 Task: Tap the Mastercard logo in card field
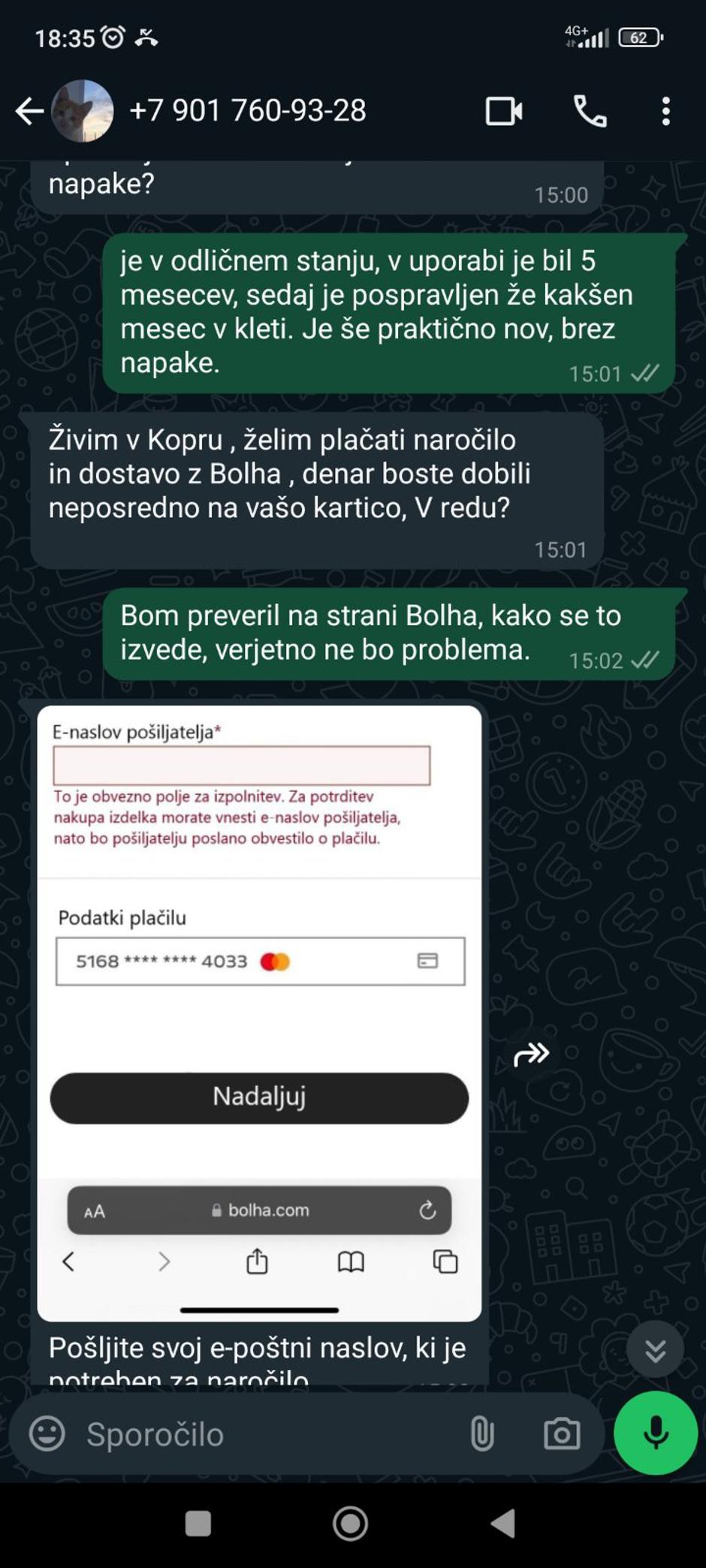(x=276, y=962)
